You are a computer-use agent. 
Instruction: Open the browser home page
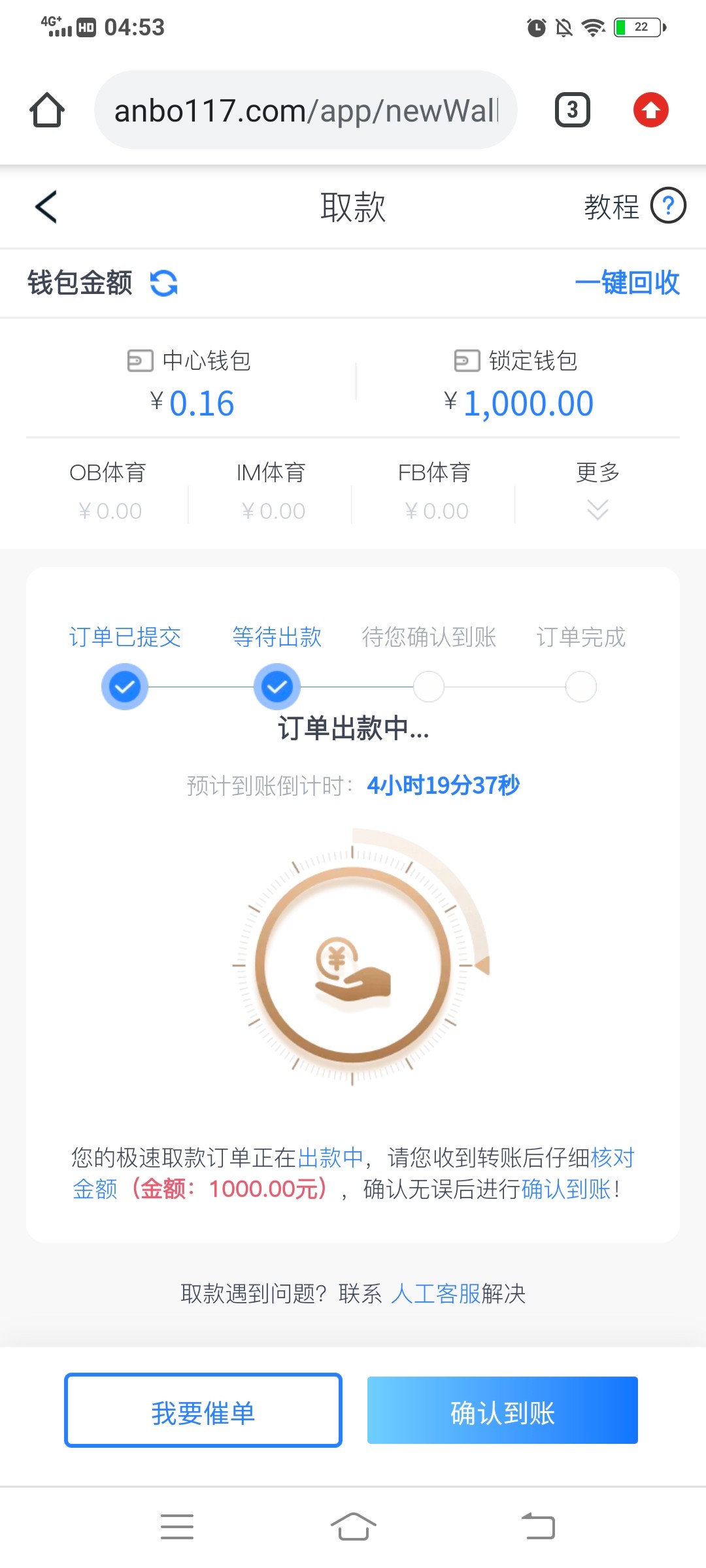[47, 110]
